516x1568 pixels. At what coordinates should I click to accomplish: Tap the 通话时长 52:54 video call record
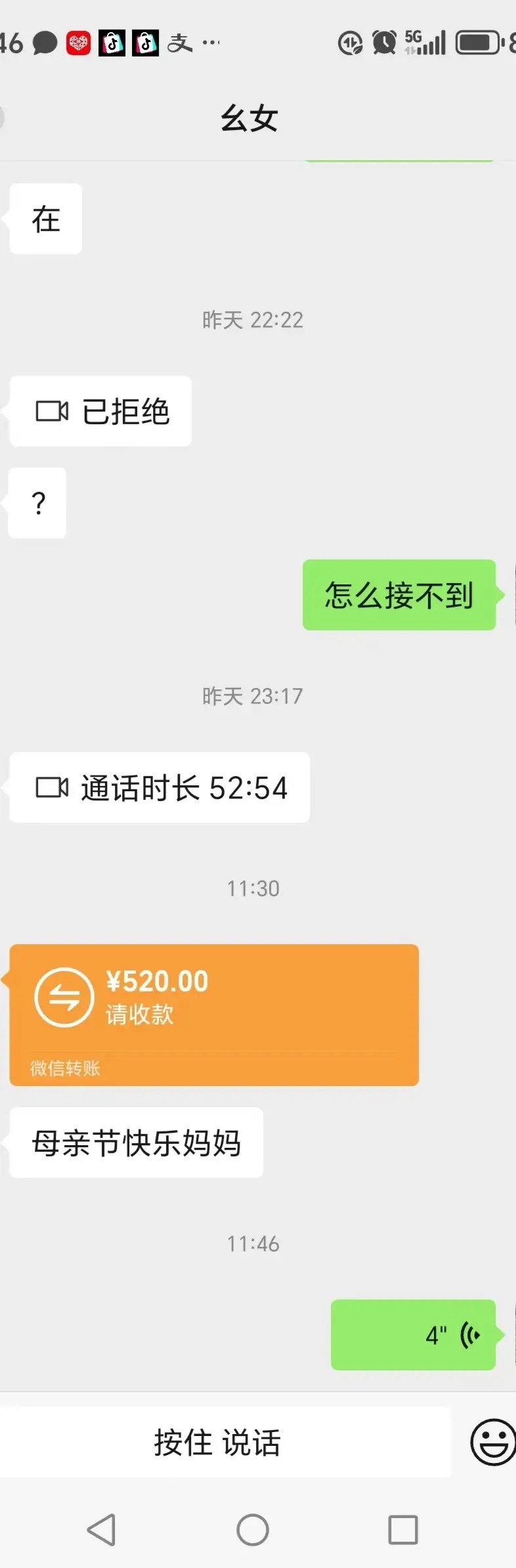(x=160, y=788)
